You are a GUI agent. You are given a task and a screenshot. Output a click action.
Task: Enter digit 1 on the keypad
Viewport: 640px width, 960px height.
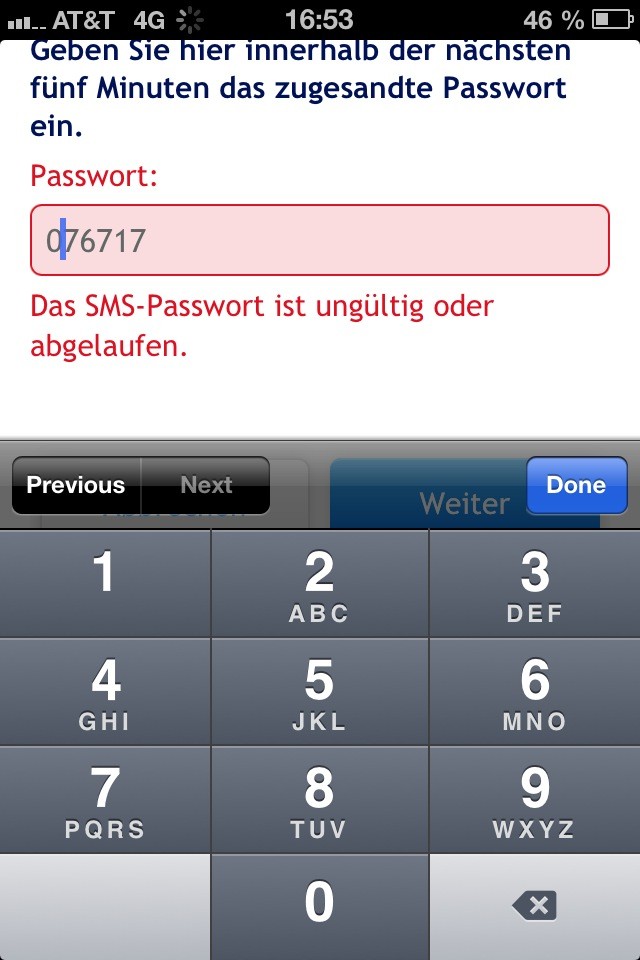click(105, 583)
